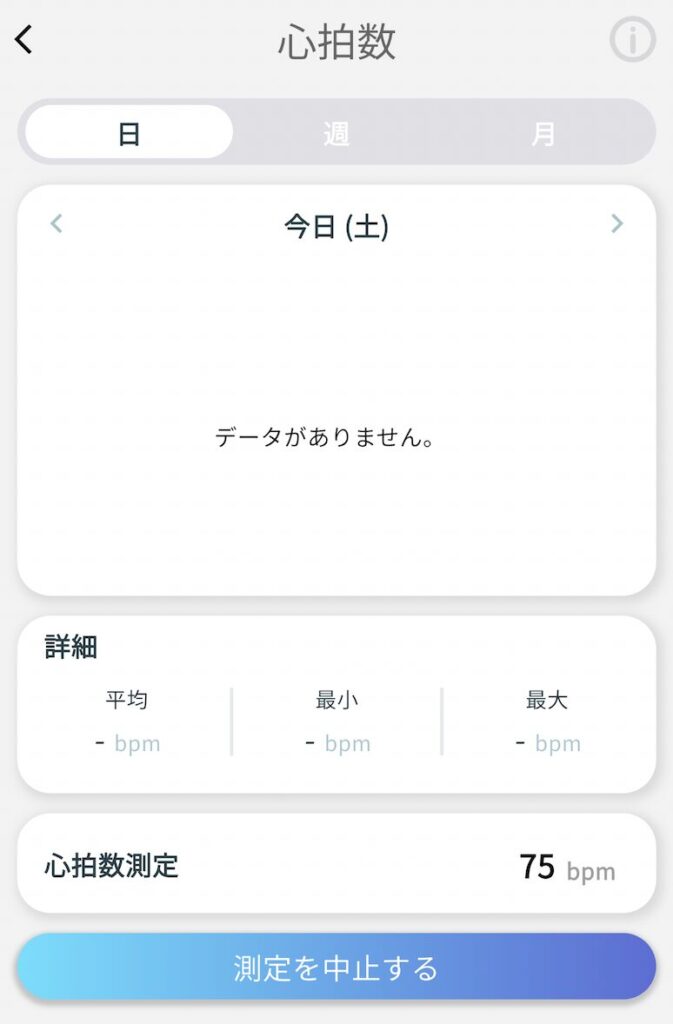Switch to the 週 tab
Image resolution: width=673 pixels, height=1024 pixels.
[x=337, y=133]
